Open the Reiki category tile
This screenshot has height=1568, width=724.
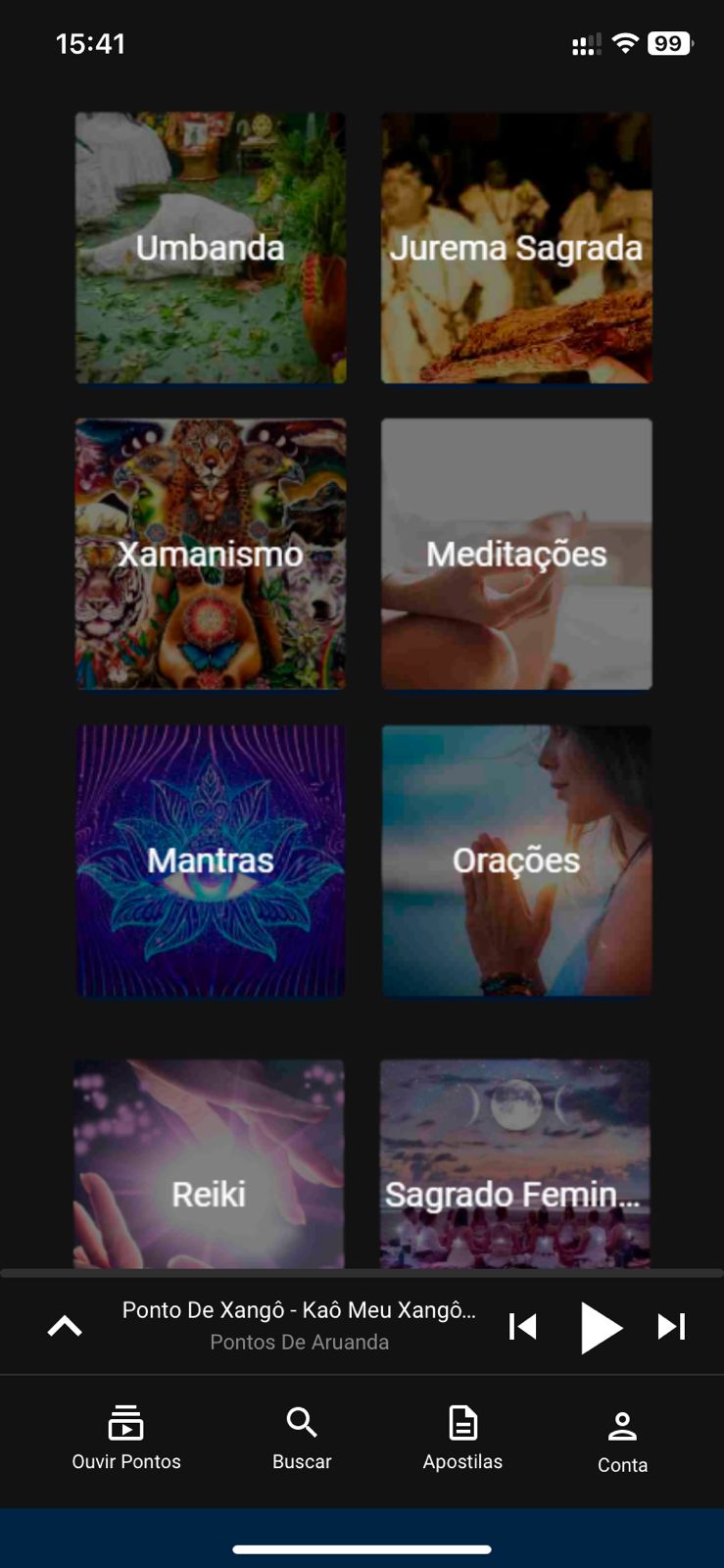209,1164
